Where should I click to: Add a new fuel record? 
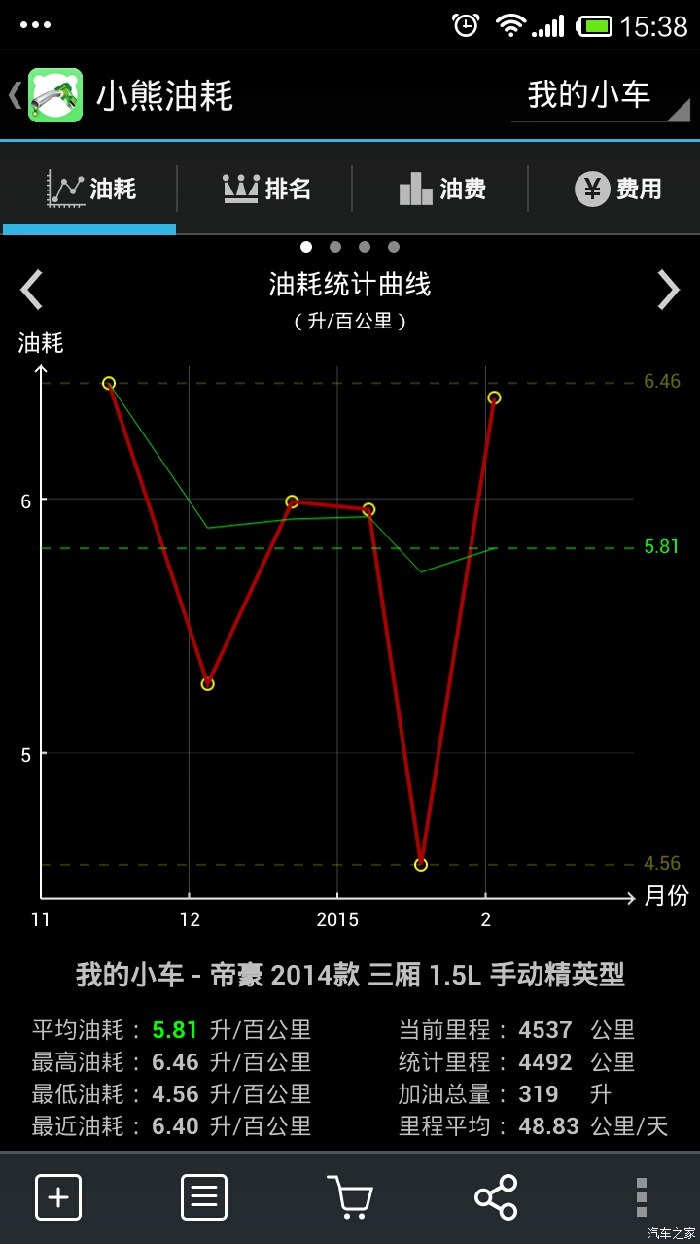point(58,1197)
